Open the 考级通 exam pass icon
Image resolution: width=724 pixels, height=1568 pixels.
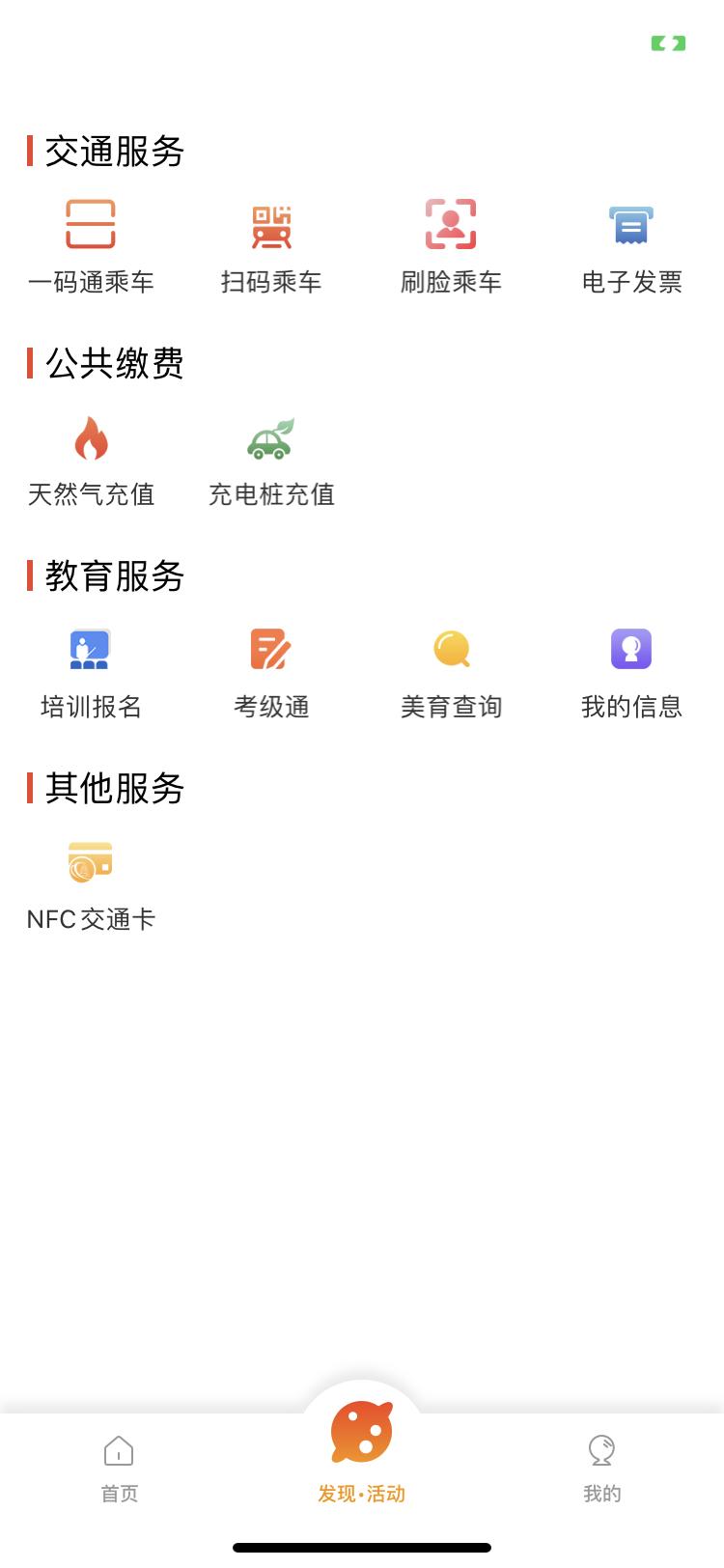[x=271, y=650]
